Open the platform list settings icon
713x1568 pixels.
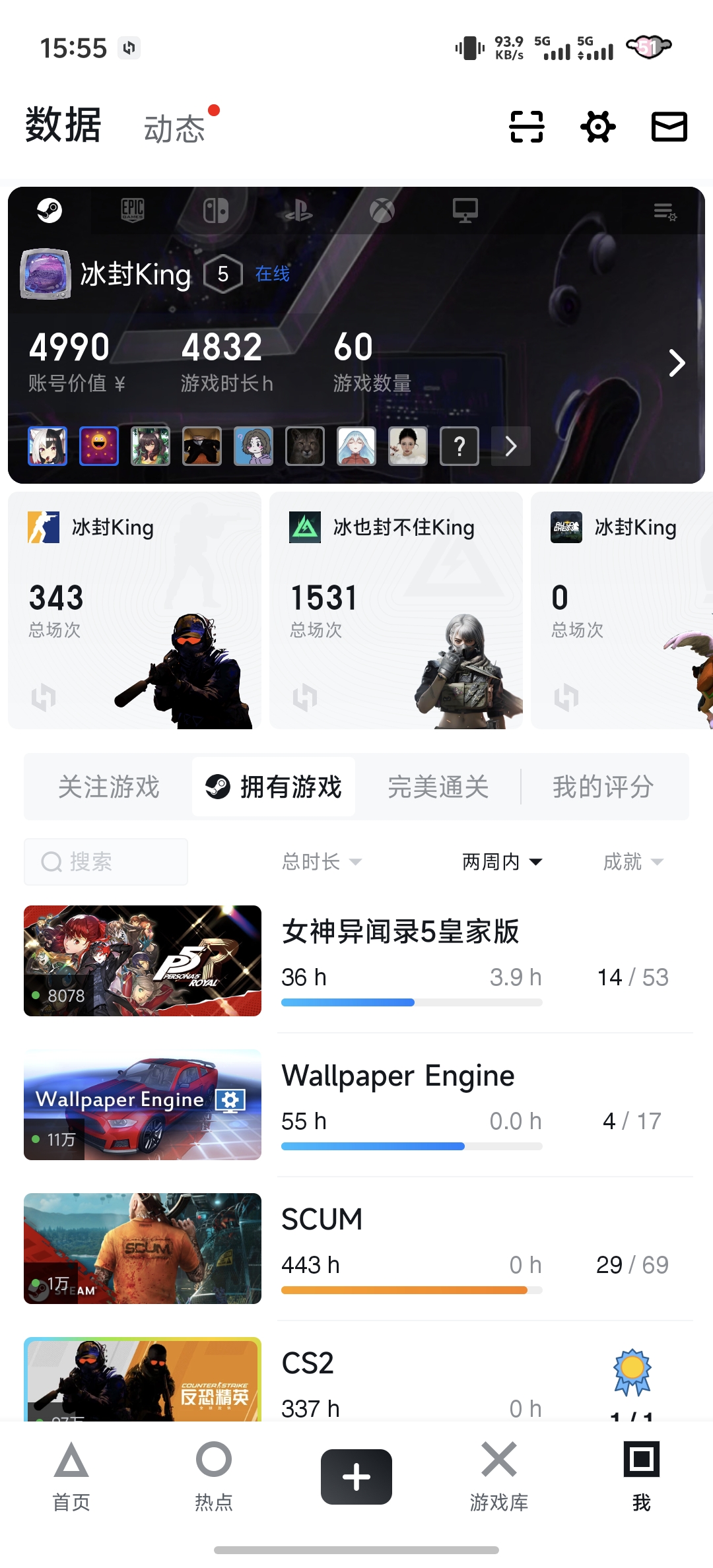[x=665, y=212]
